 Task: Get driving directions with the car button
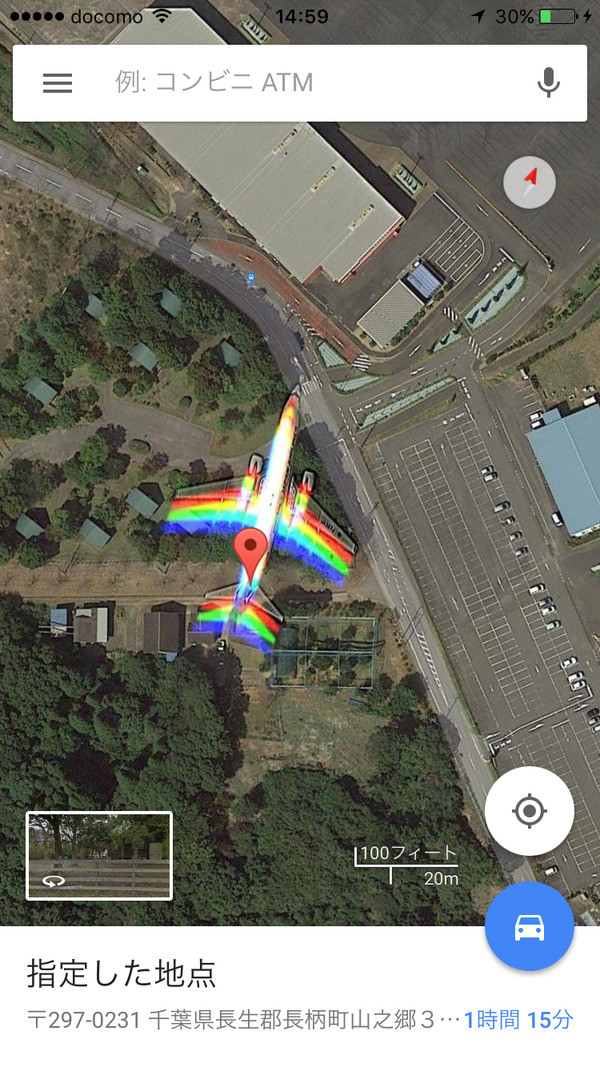[x=529, y=927]
